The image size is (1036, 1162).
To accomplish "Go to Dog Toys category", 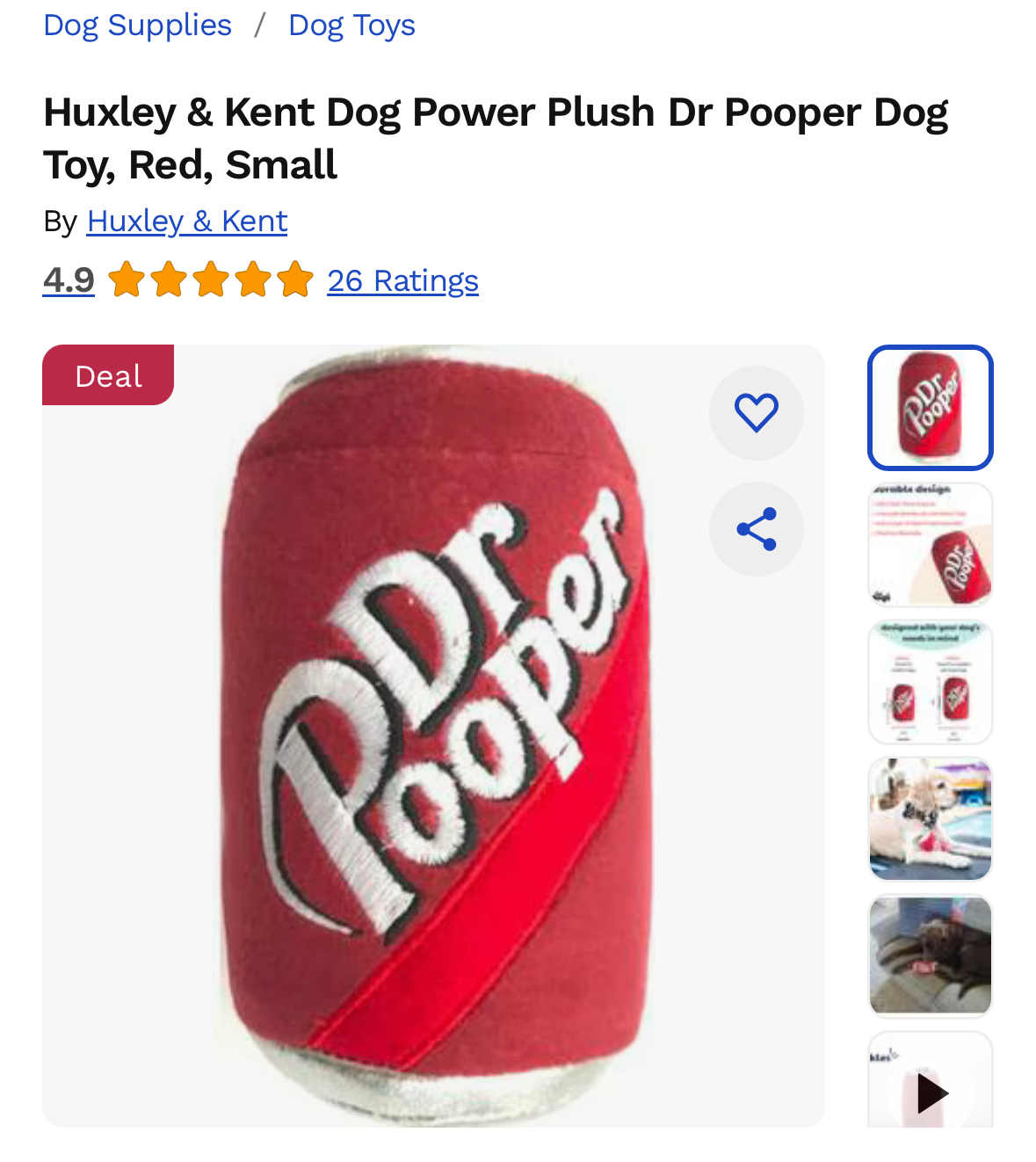I will click(351, 25).
